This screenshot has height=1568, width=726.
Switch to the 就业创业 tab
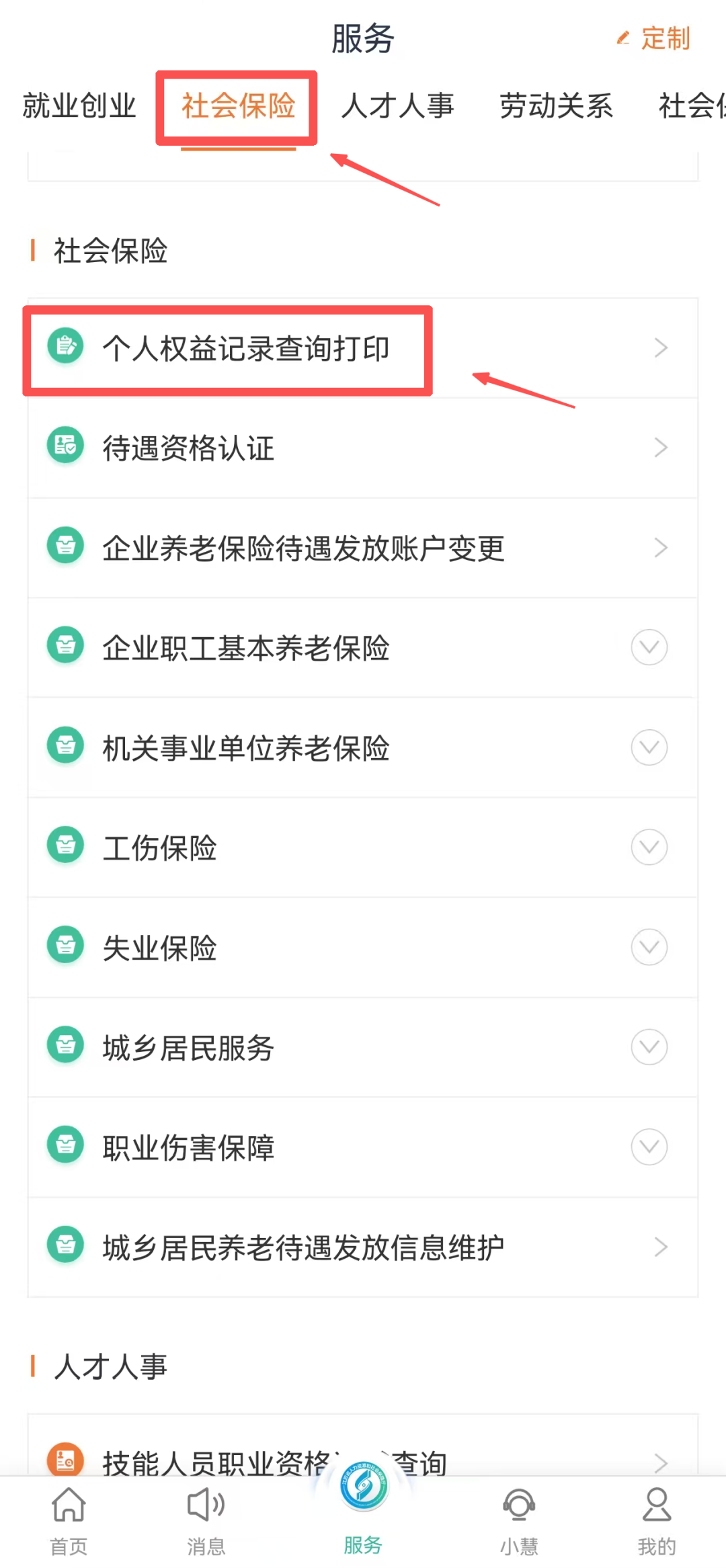pyautogui.click(x=79, y=106)
